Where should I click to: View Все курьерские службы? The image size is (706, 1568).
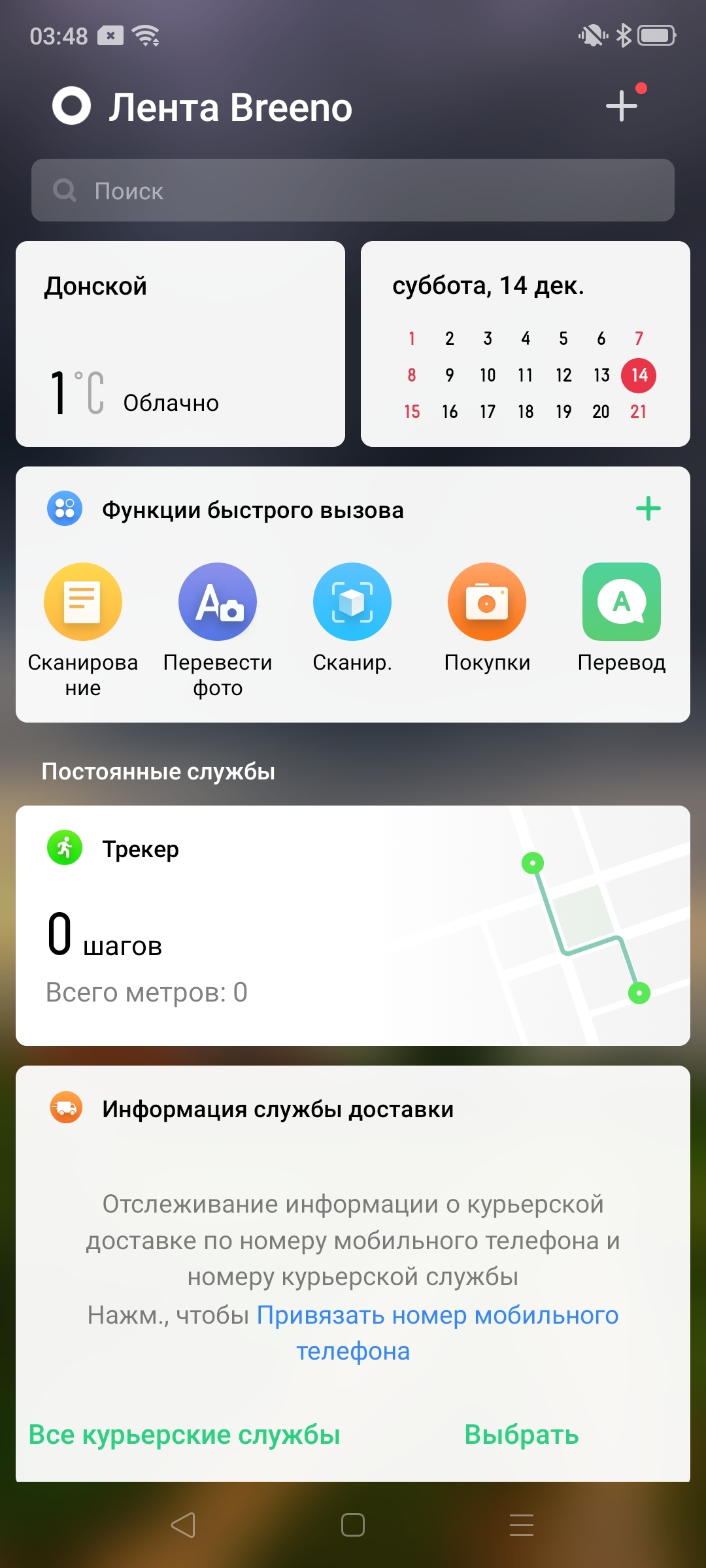pos(184,1435)
